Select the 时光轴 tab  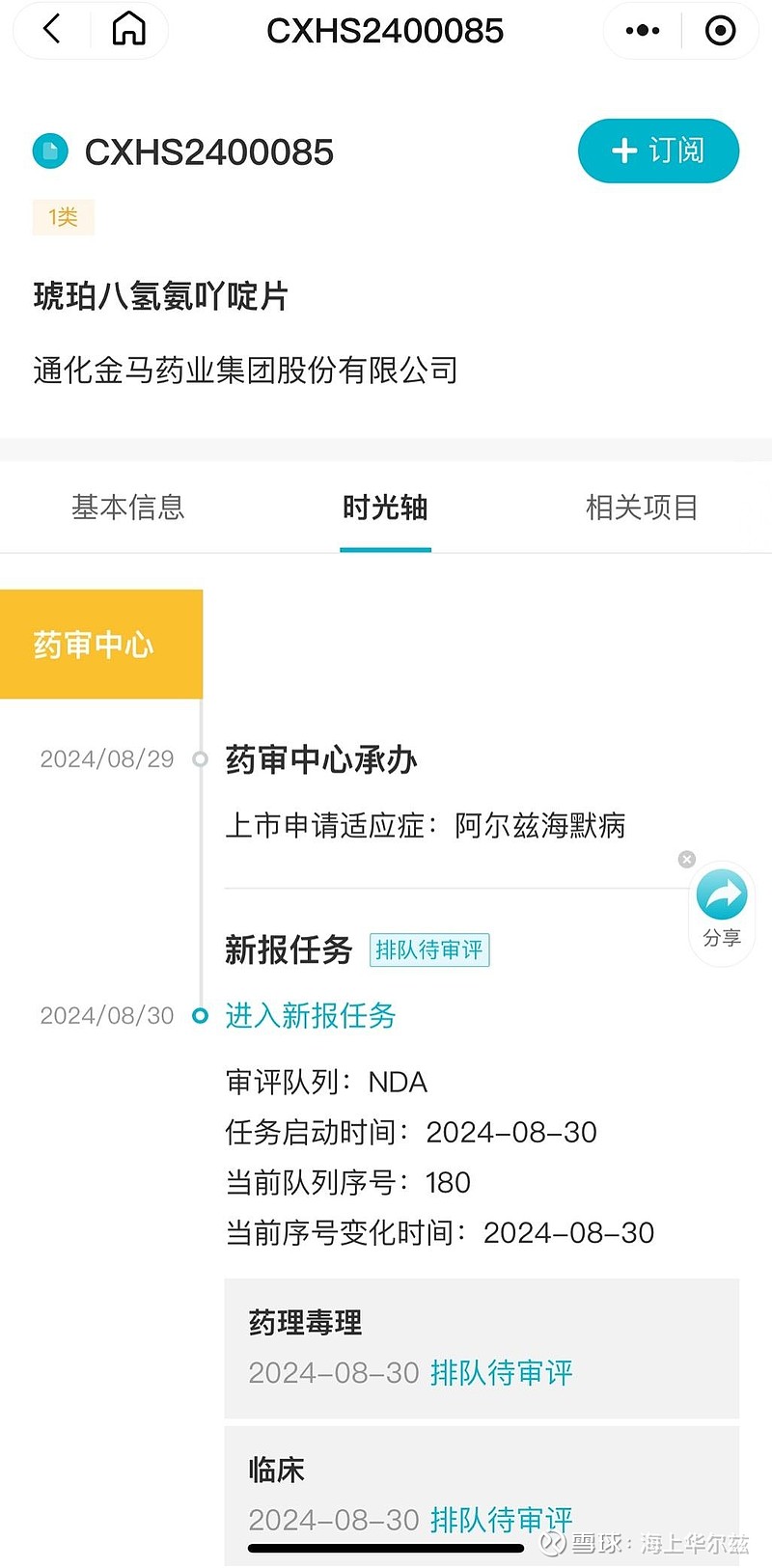(385, 508)
